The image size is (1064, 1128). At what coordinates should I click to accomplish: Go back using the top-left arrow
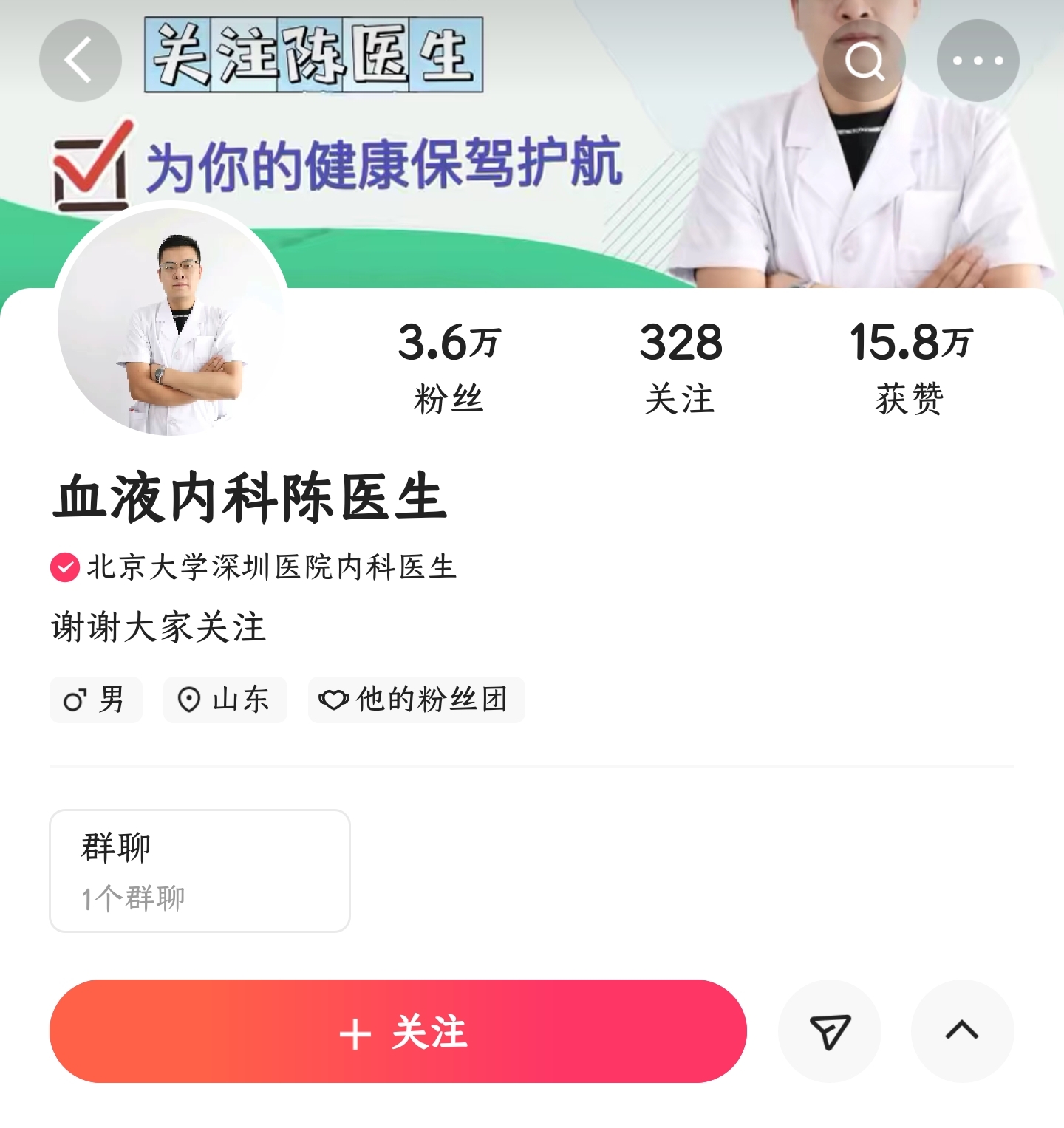point(80,61)
